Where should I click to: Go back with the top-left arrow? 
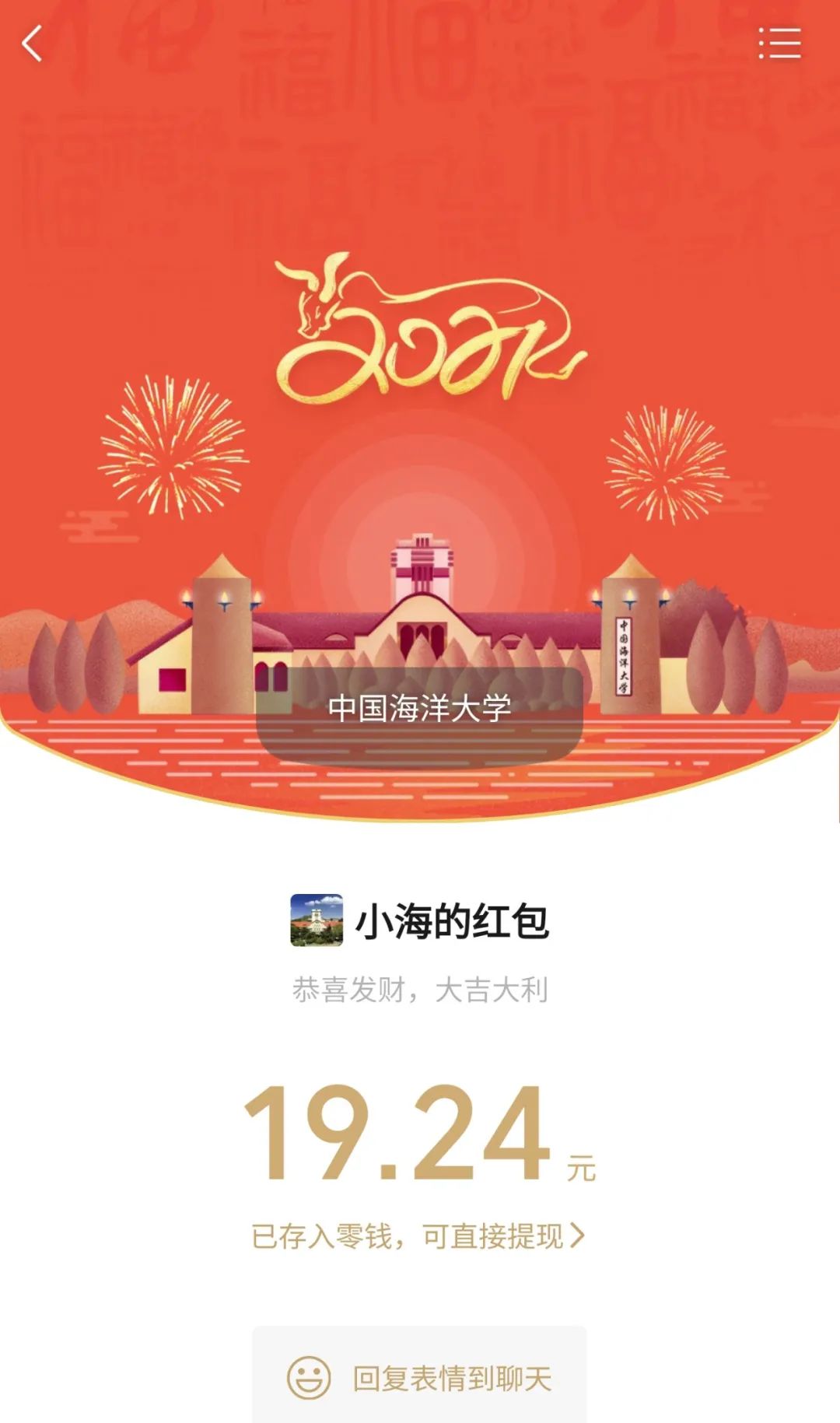click(32, 43)
